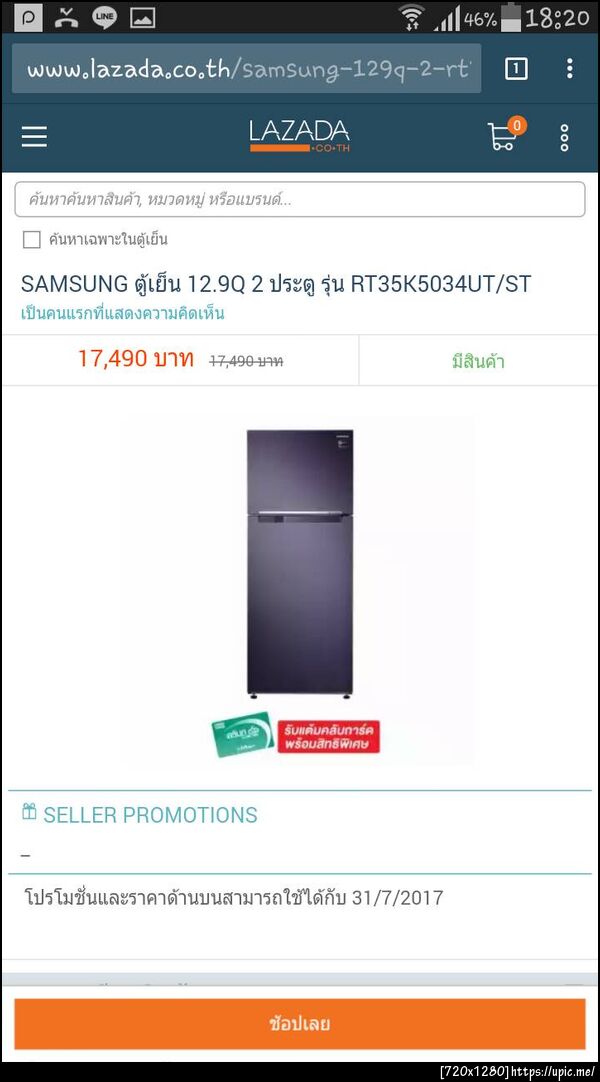This screenshot has width=600, height=1082.
Task: Tap the ช้อปเลย buy now button
Action: tap(299, 1023)
